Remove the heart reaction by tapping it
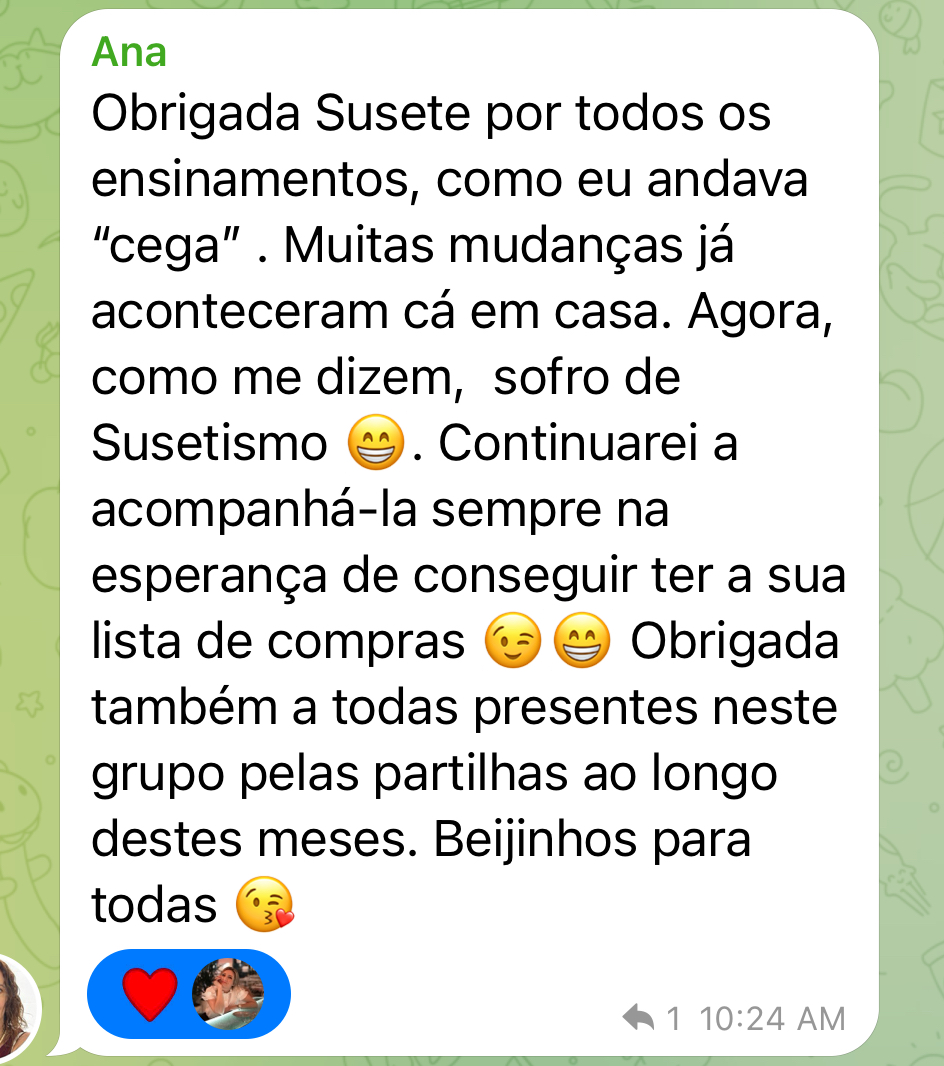The height and width of the screenshot is (1066, 944). click(151, 993)
